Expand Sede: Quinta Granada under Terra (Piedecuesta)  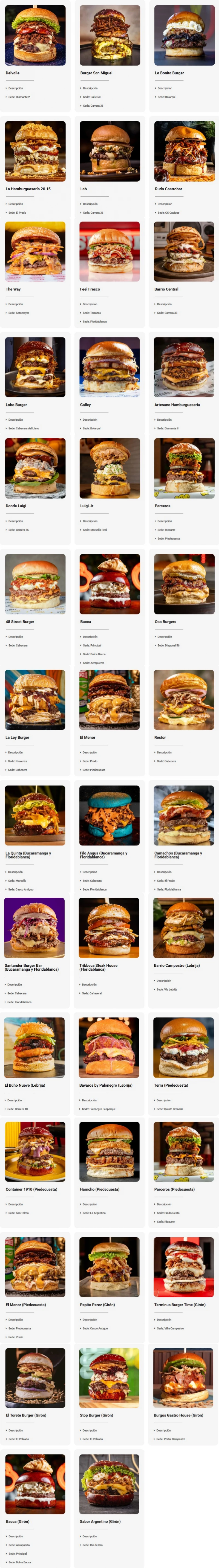click(169, 1109)
